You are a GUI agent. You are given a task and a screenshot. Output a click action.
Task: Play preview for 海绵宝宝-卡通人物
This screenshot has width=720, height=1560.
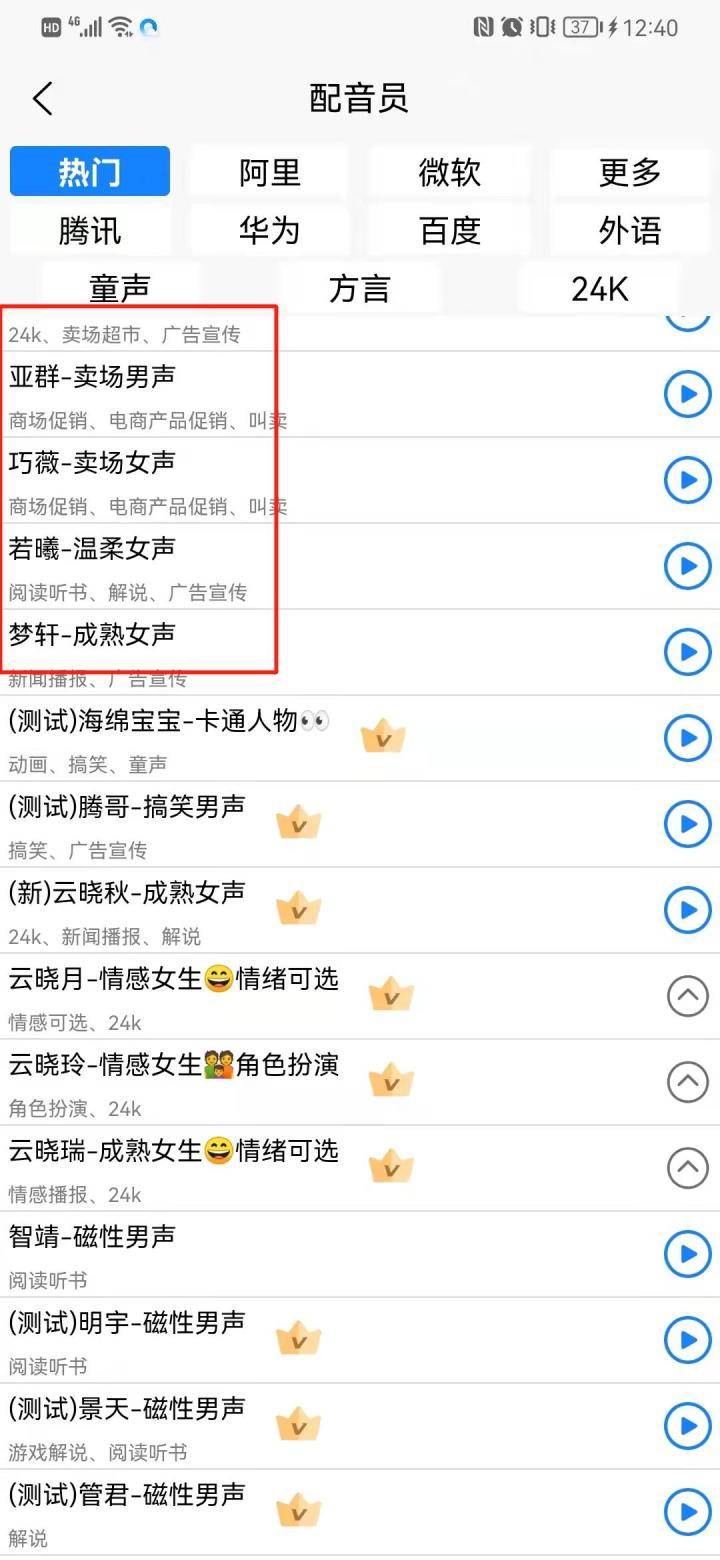click(688, 738)
